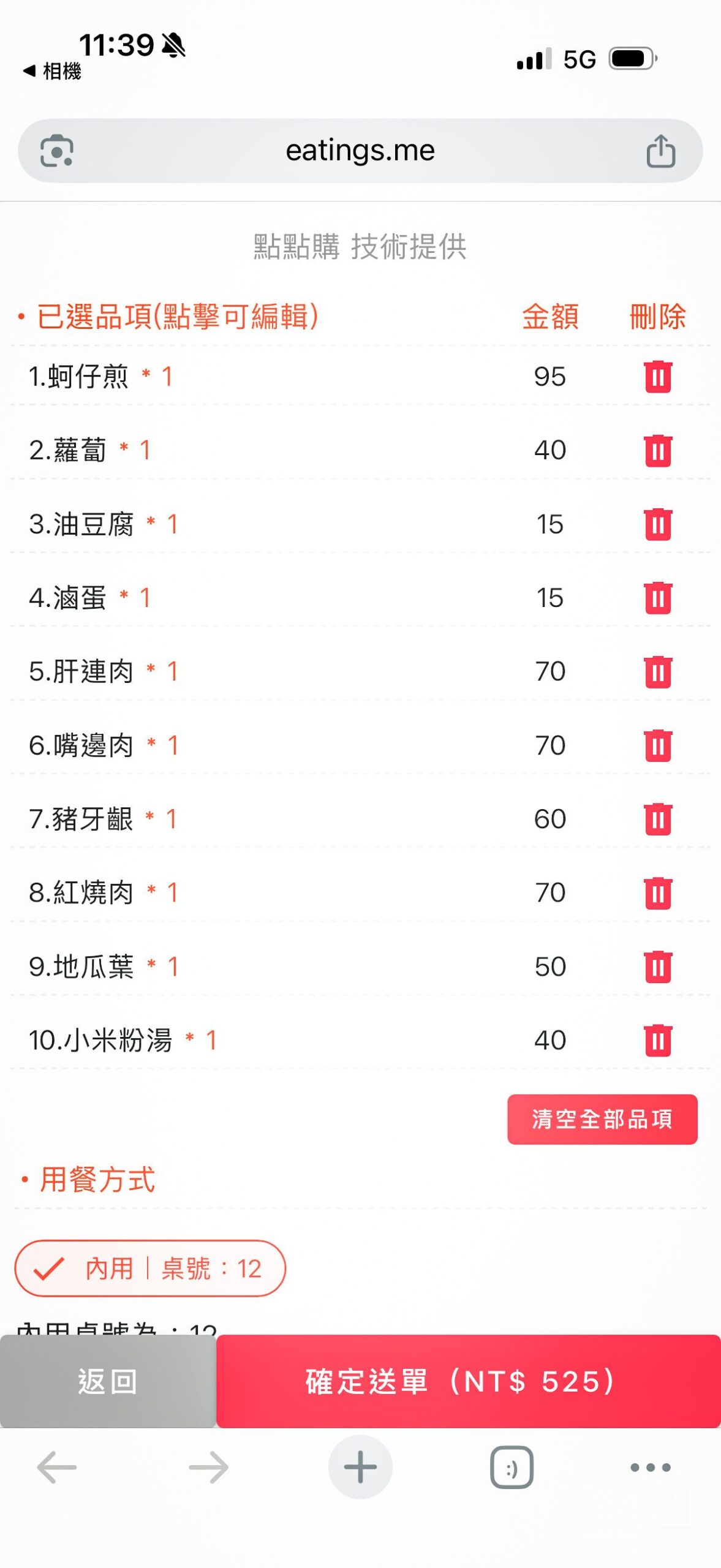
Task: Delete 油豆腐 via its trash icon
Action: pos(657,525)
